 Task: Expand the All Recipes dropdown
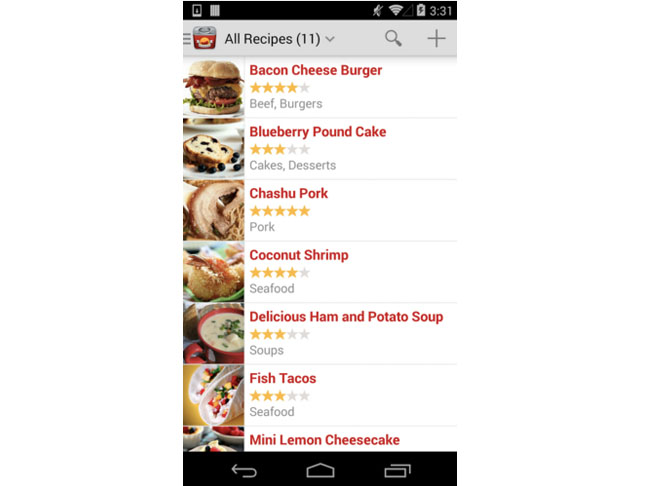(x=279, y=39)
